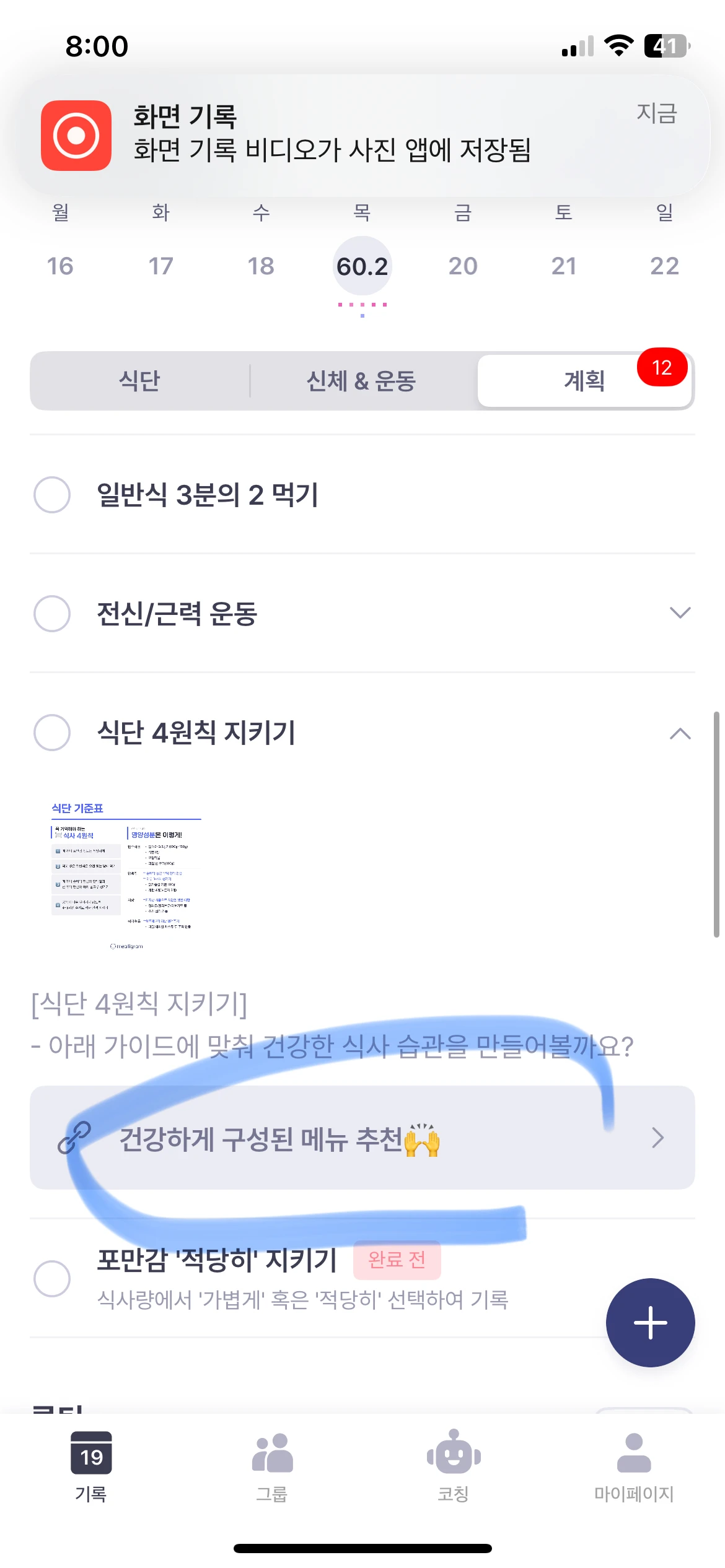Image resolution: width=725 pixels, height=1568 pixels.
Task: Mark 전신/근력 운동 as done
Action: coord(52,614)
